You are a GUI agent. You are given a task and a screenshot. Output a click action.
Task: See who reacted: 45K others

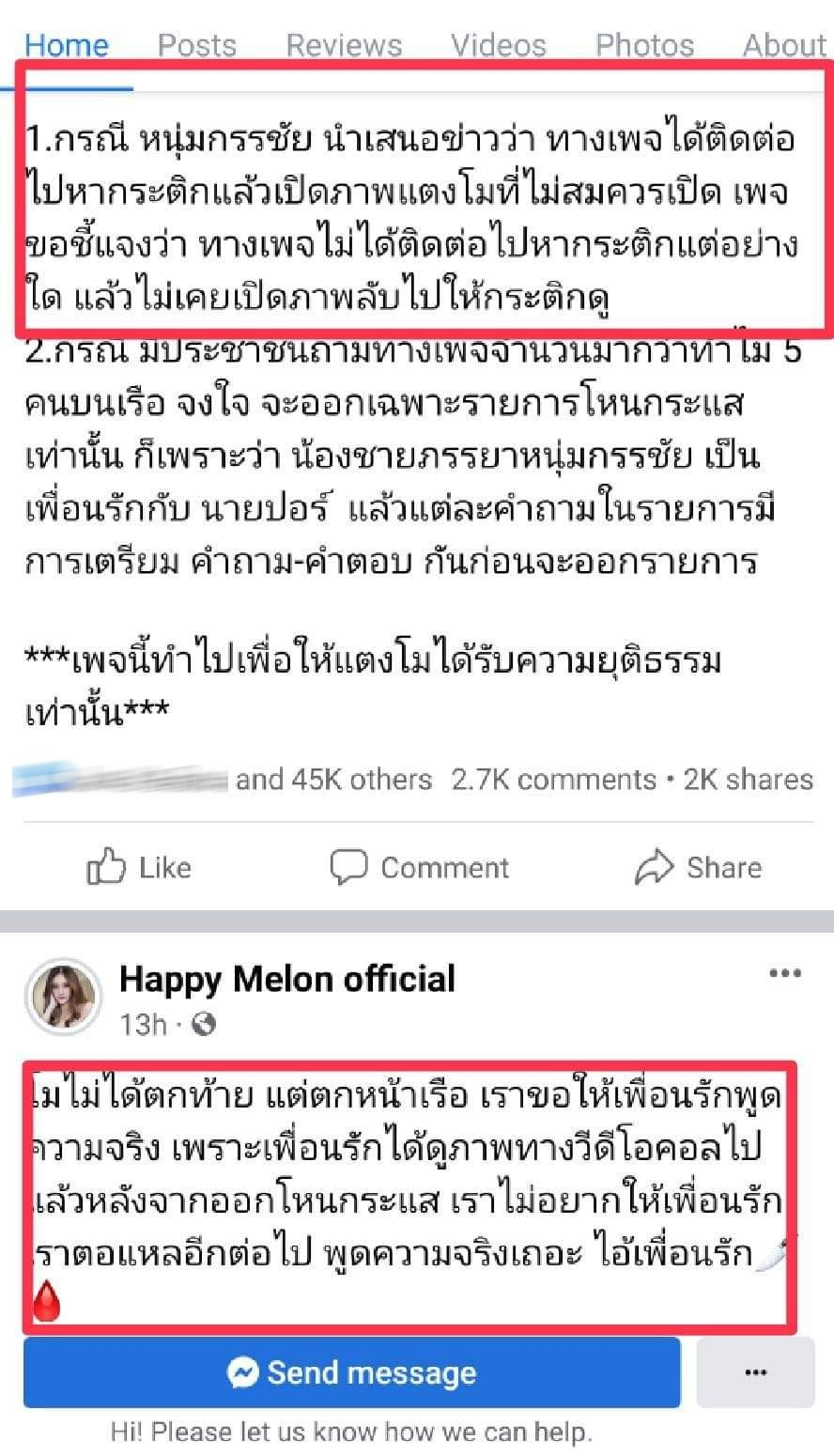(332, 780)
